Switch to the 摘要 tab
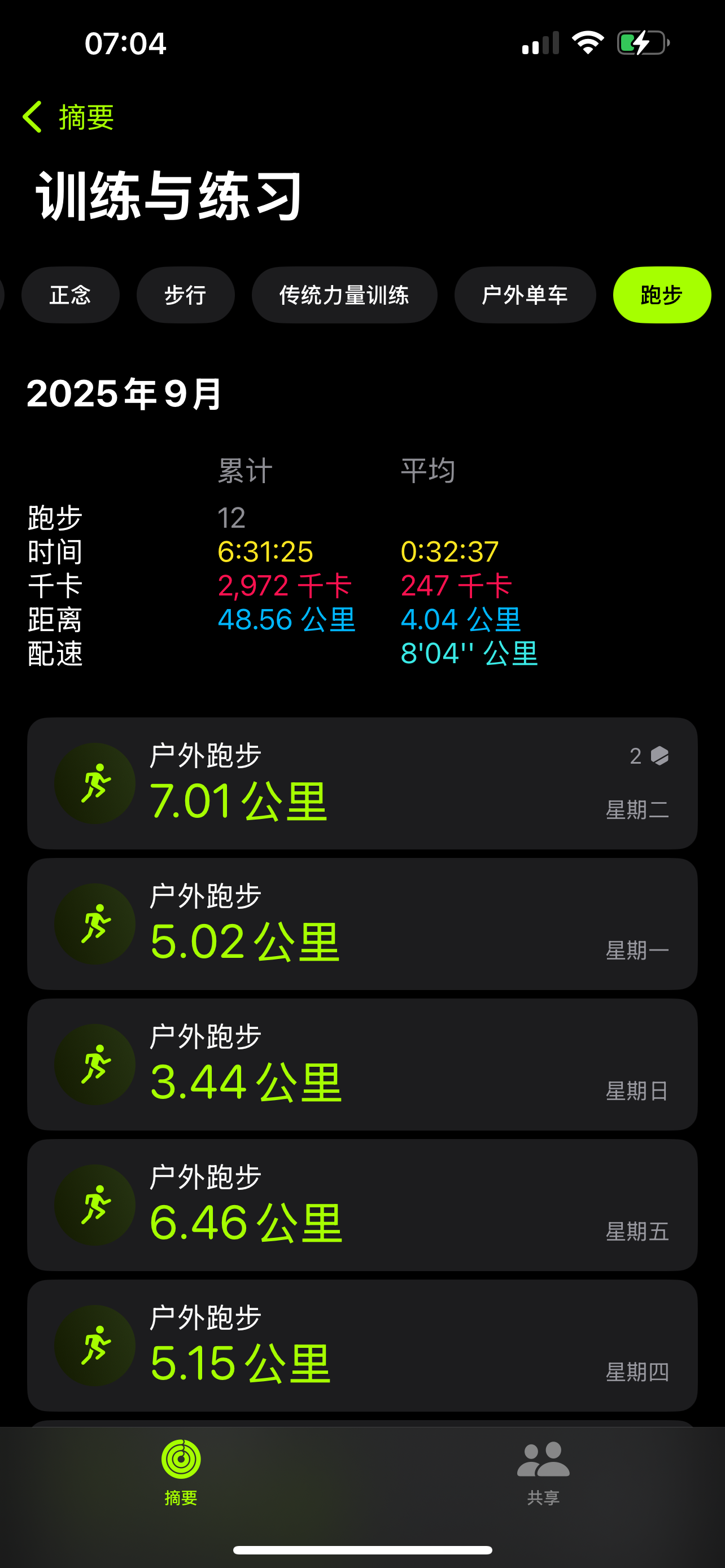Screen dimensions: 725x1568 (x=181, y=1473)
